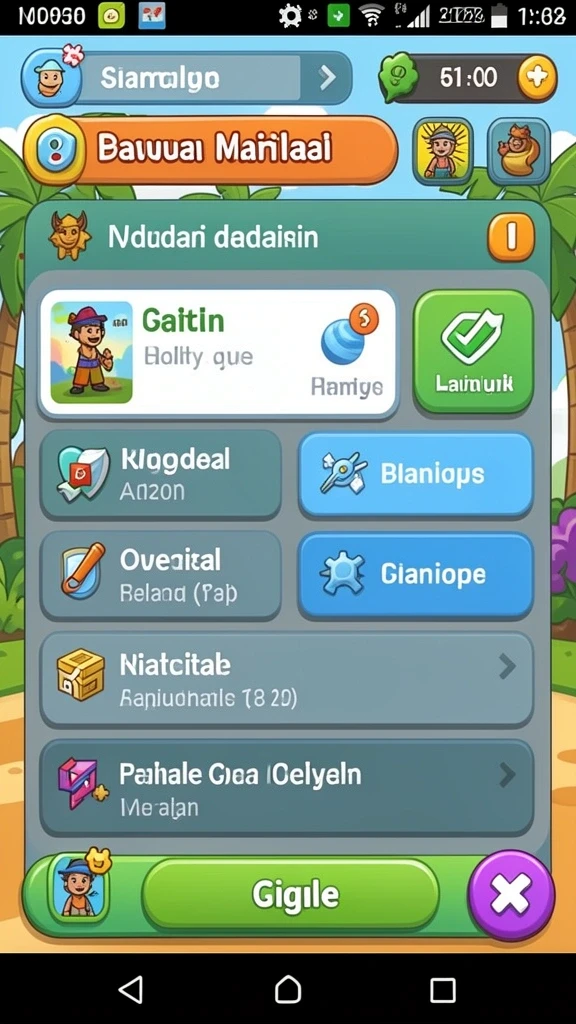The image size is (576, 1024).
Task: Open the Ovecital tile
Action: pyautogui.click(x=161, y=575)
